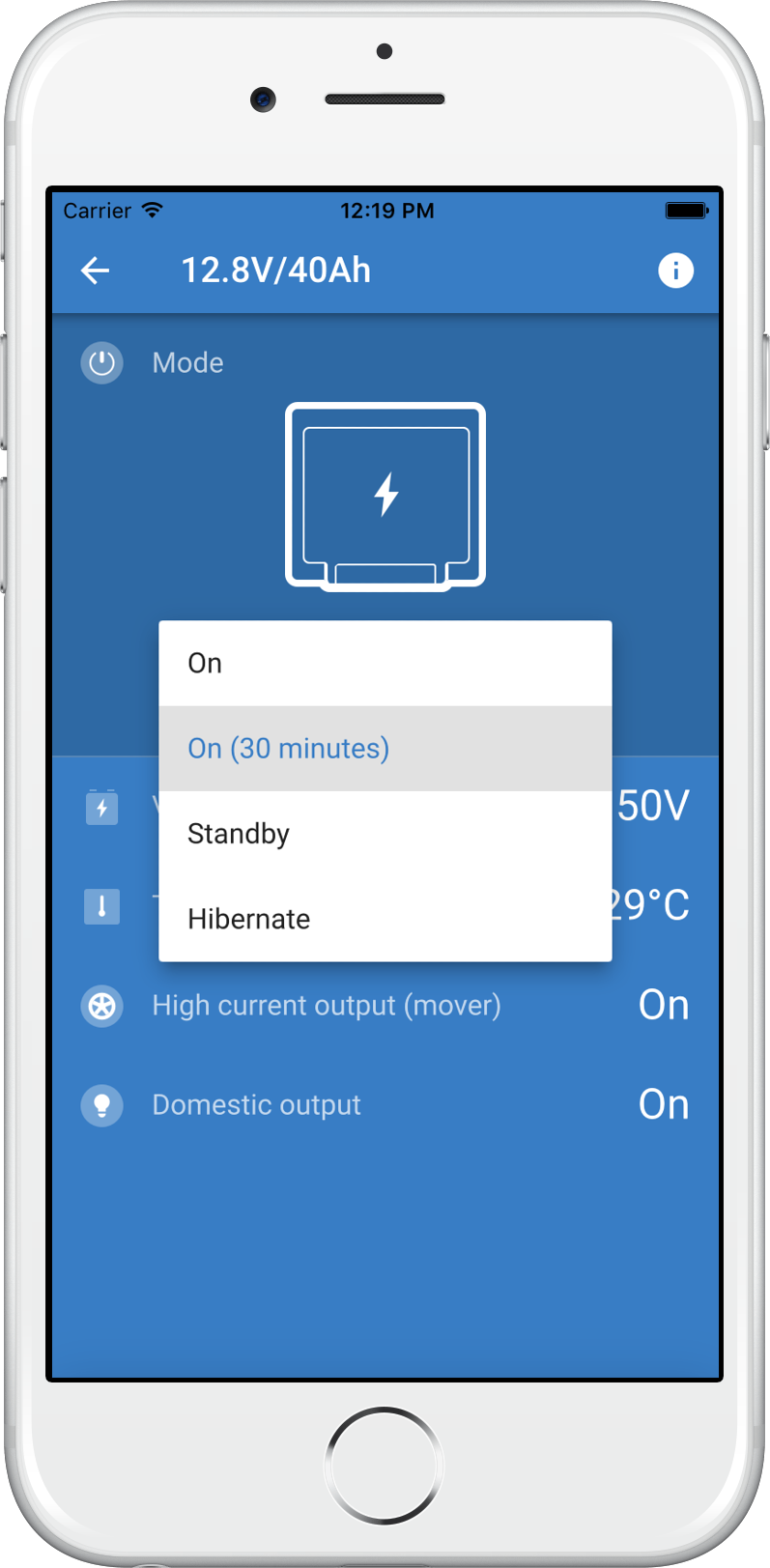The height and width of the screenshot is (1568, 770).
Task: Choose On (30 minutes) mode
Action: tap(385, 749)
